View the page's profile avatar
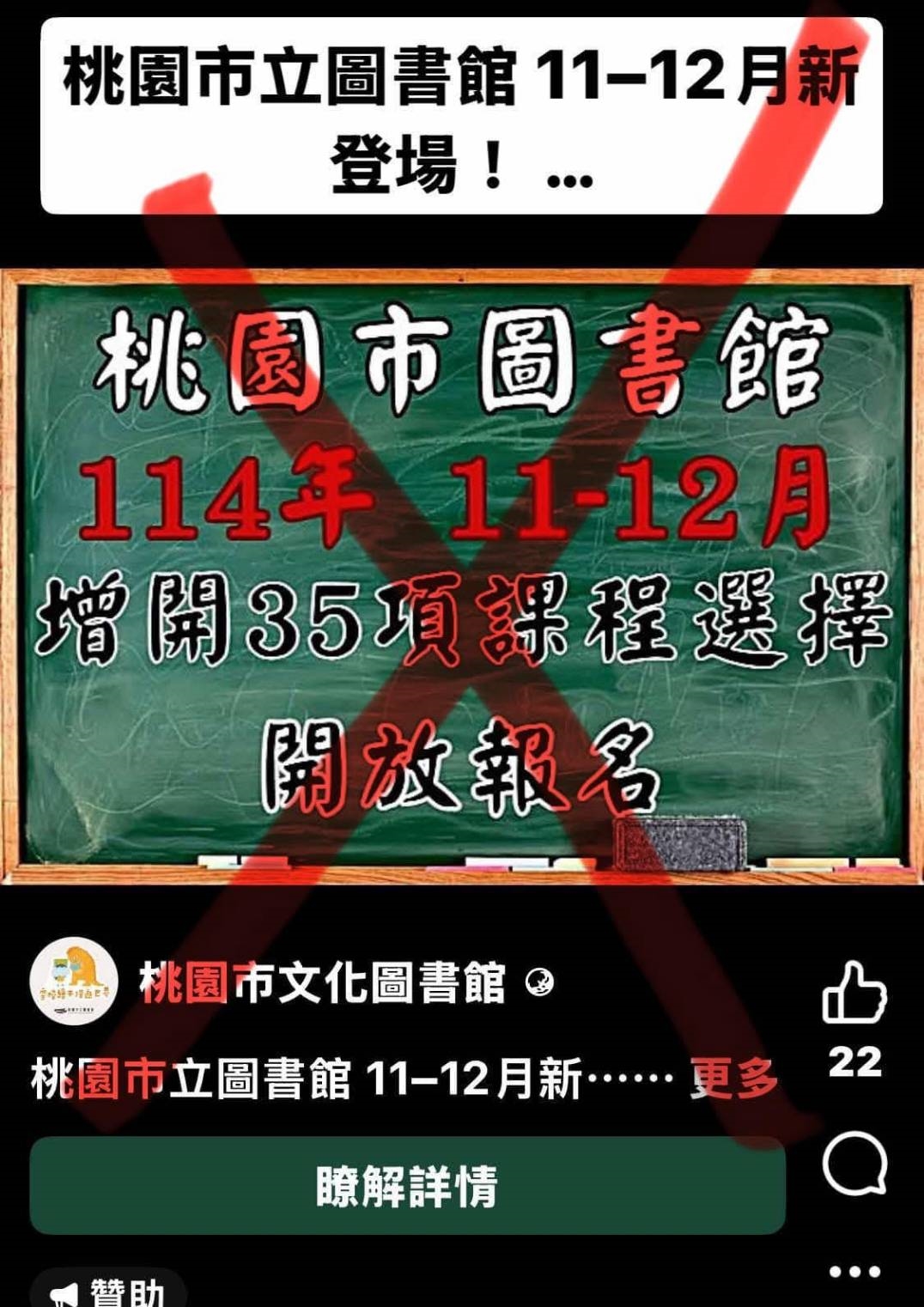 coord(74,982)
